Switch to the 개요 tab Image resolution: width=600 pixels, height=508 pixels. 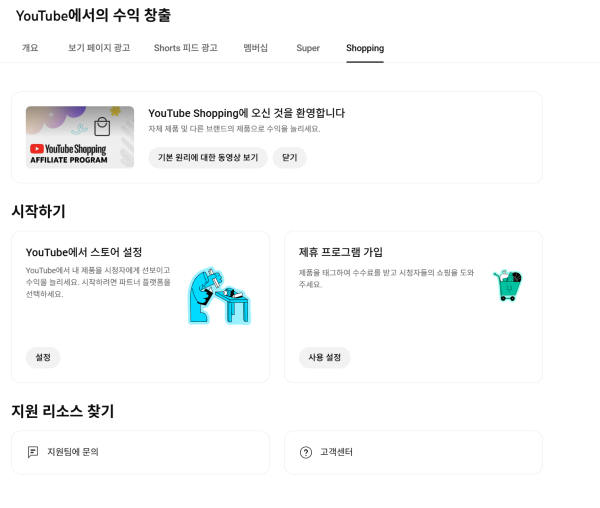coord(30,48)
